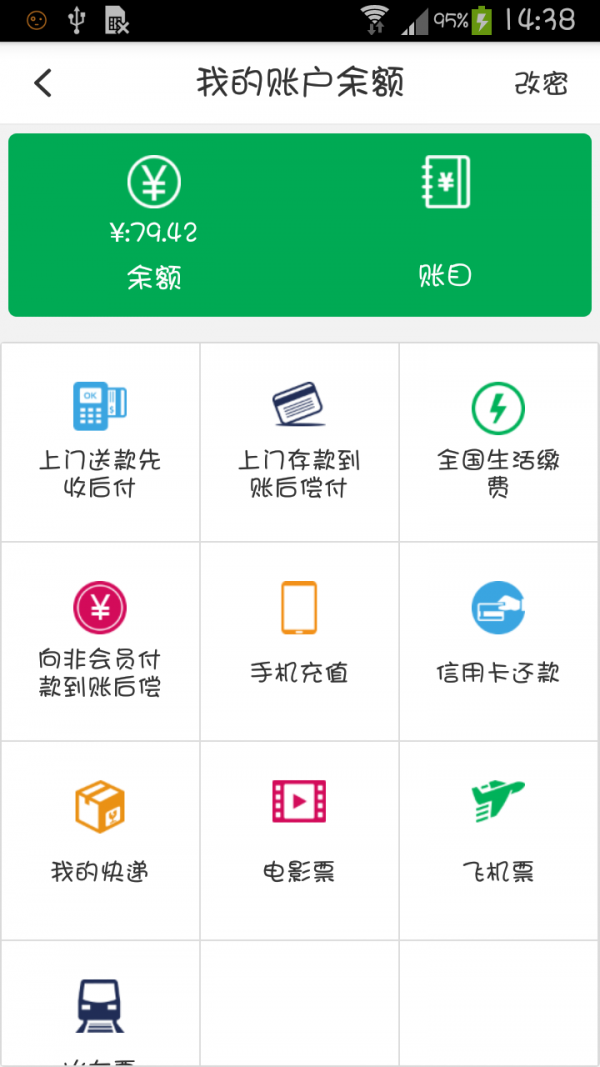This screenshot has height=1067, width=600.
Task: Open 上门送款先收后付
Action: click(100, 442)
